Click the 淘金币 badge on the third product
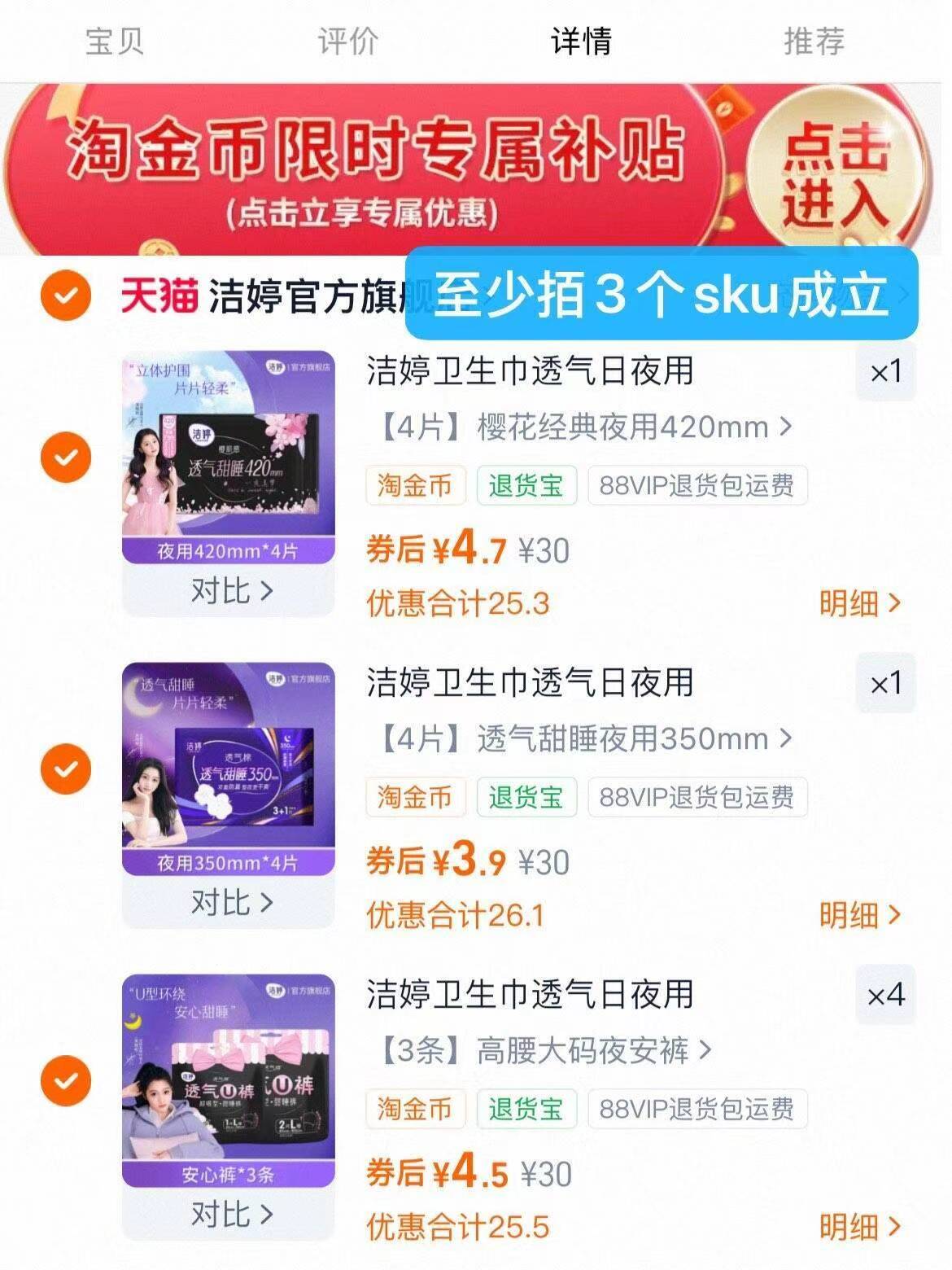952x1270 pixels. point(415,1109)
